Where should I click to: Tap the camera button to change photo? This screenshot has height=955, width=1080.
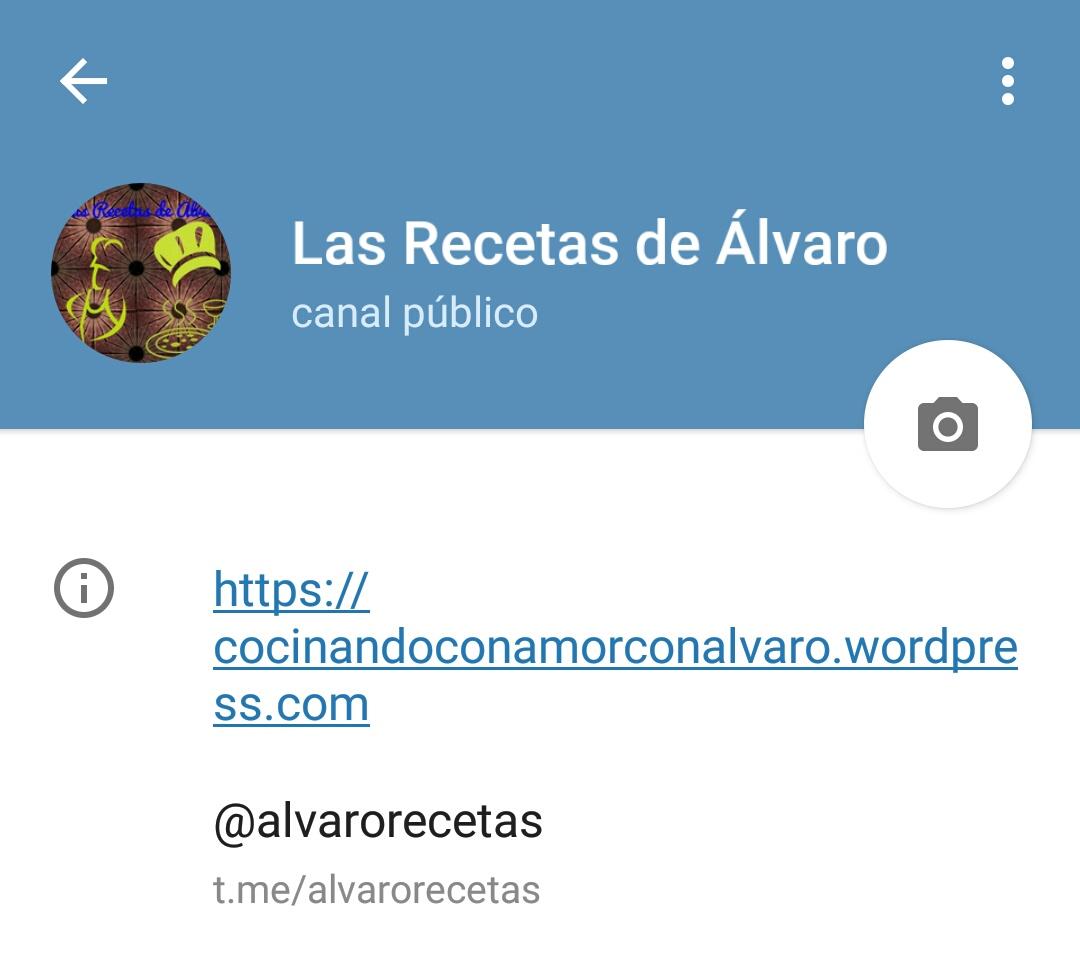coord(947,425)
